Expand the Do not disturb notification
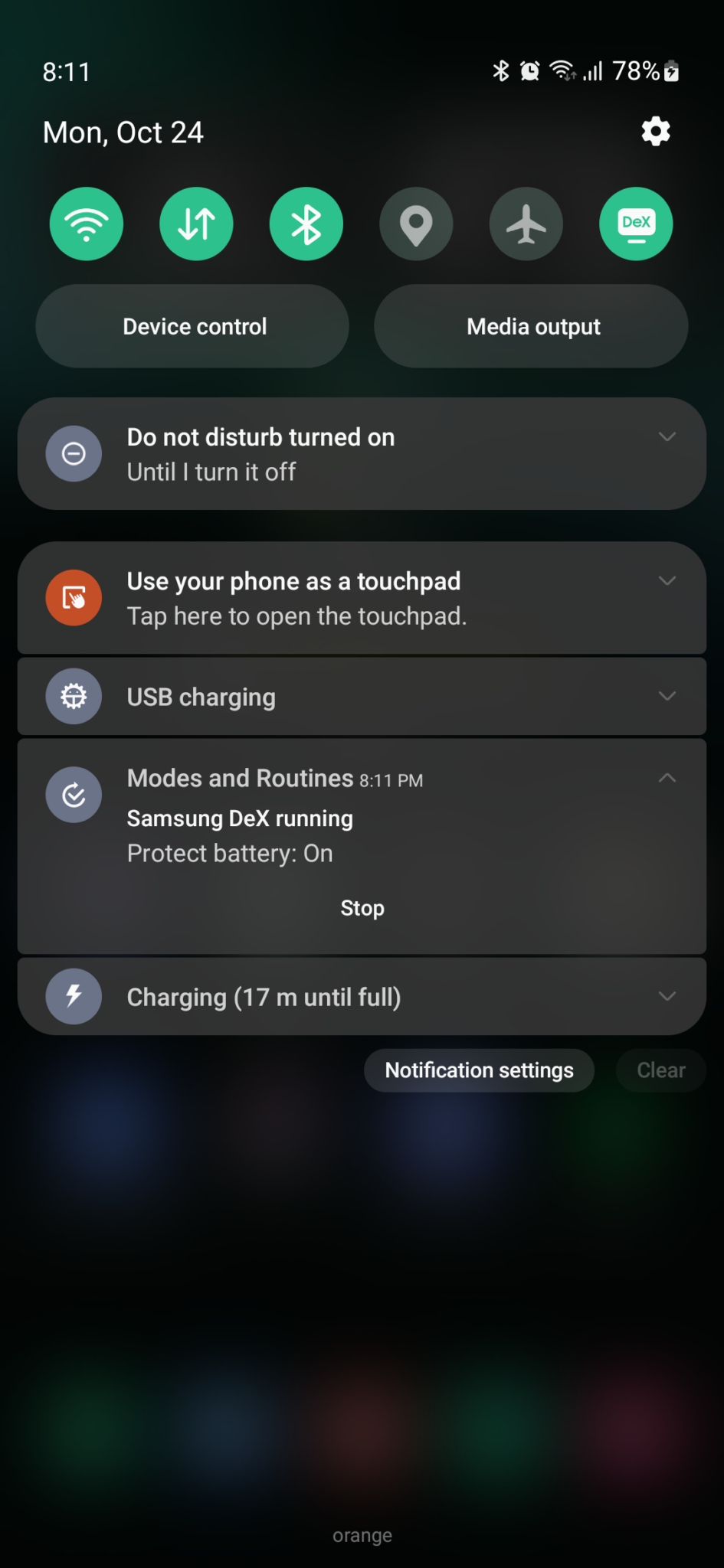Screen dimensions: 724x1568 point(667,436)
